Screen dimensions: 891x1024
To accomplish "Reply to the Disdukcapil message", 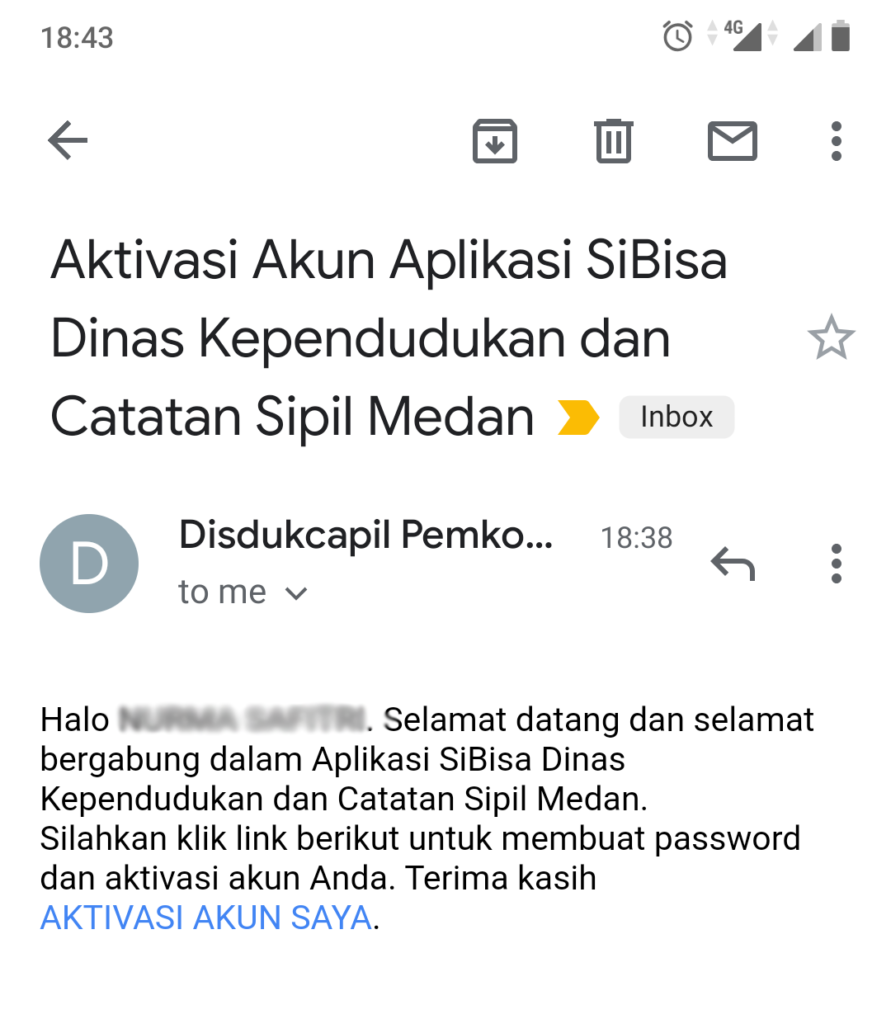I will [x=732, y=564].
